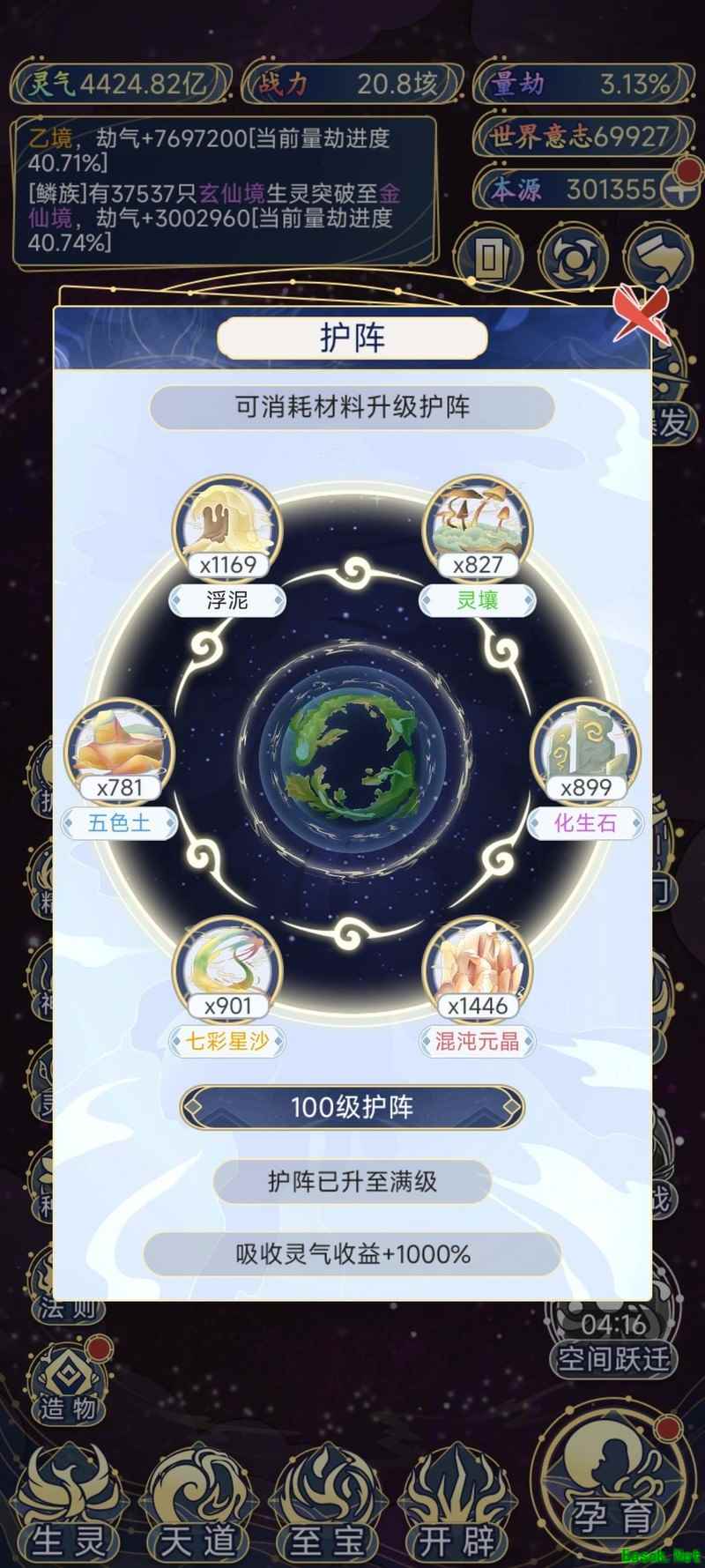Activate 空间跃迁
Image resolution: width=705 pixels, height=1568 pixels.
612,1357
